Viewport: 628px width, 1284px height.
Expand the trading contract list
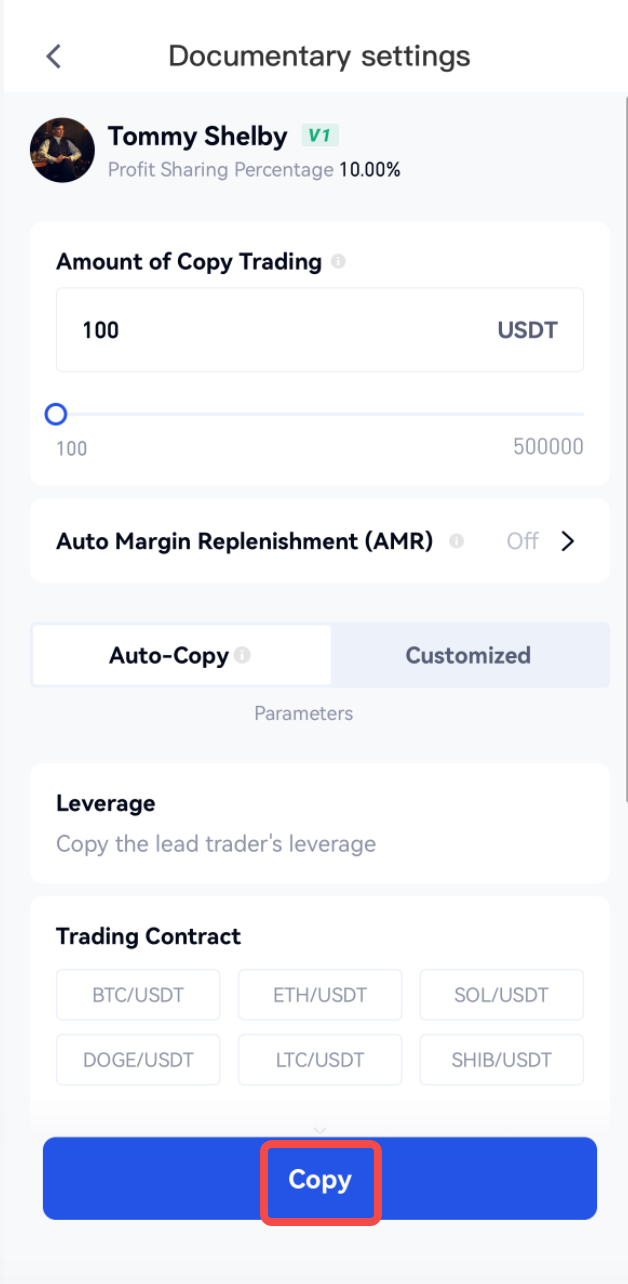coord(320,1130)
